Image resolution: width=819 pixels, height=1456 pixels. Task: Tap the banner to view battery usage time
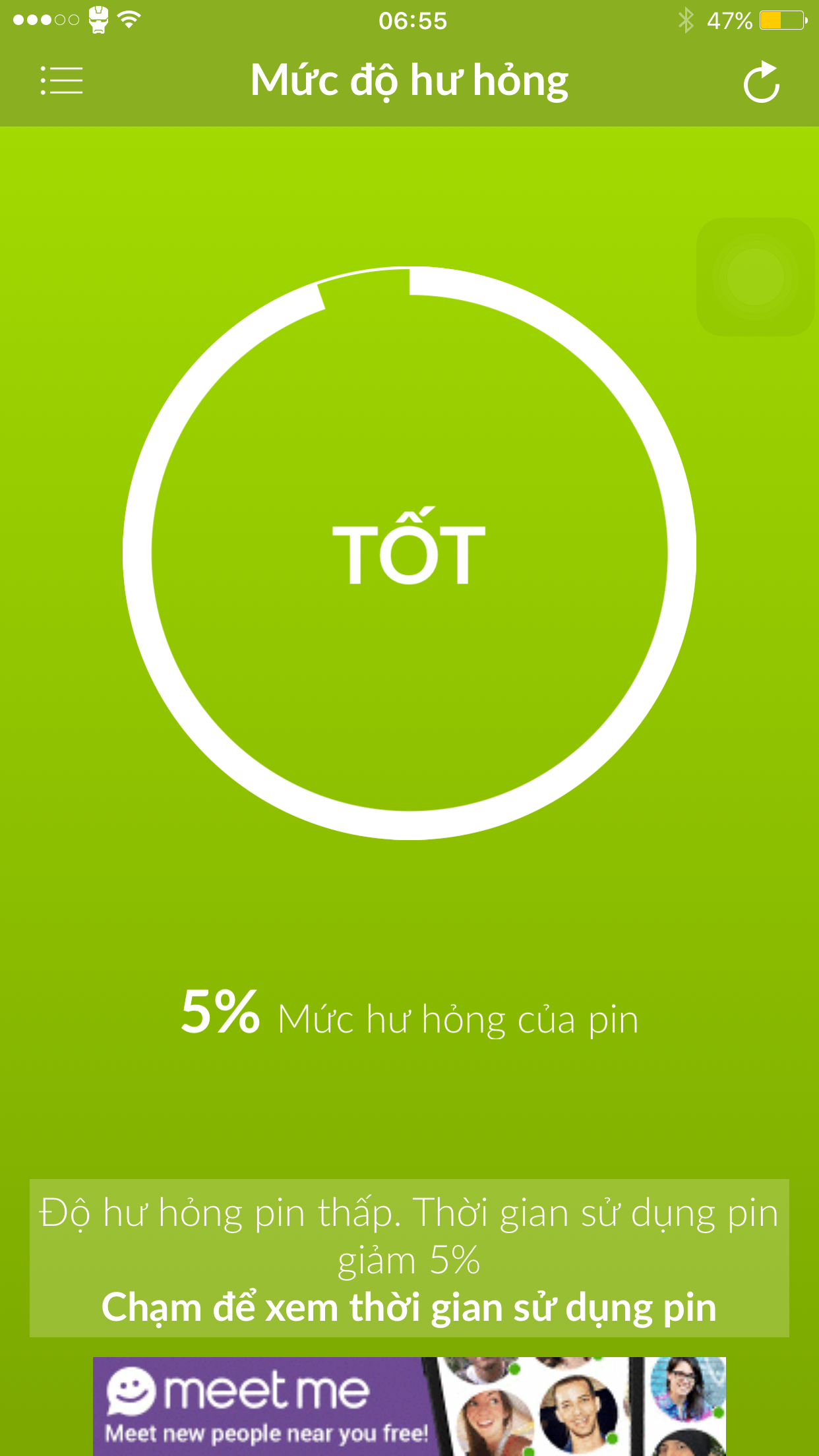[x=409, y=1258]
